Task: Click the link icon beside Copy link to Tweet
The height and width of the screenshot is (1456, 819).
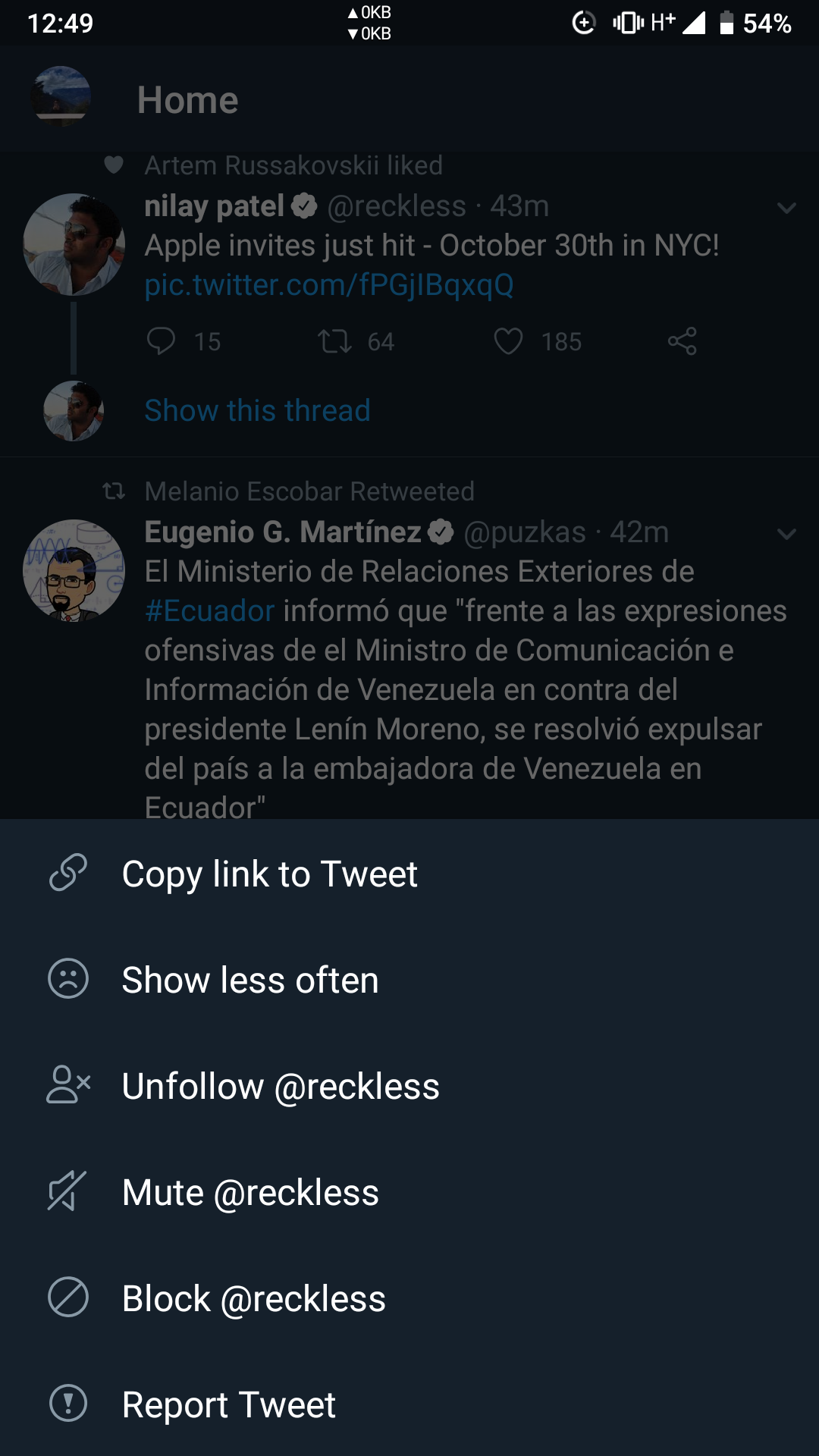Action: coord(67,874)
